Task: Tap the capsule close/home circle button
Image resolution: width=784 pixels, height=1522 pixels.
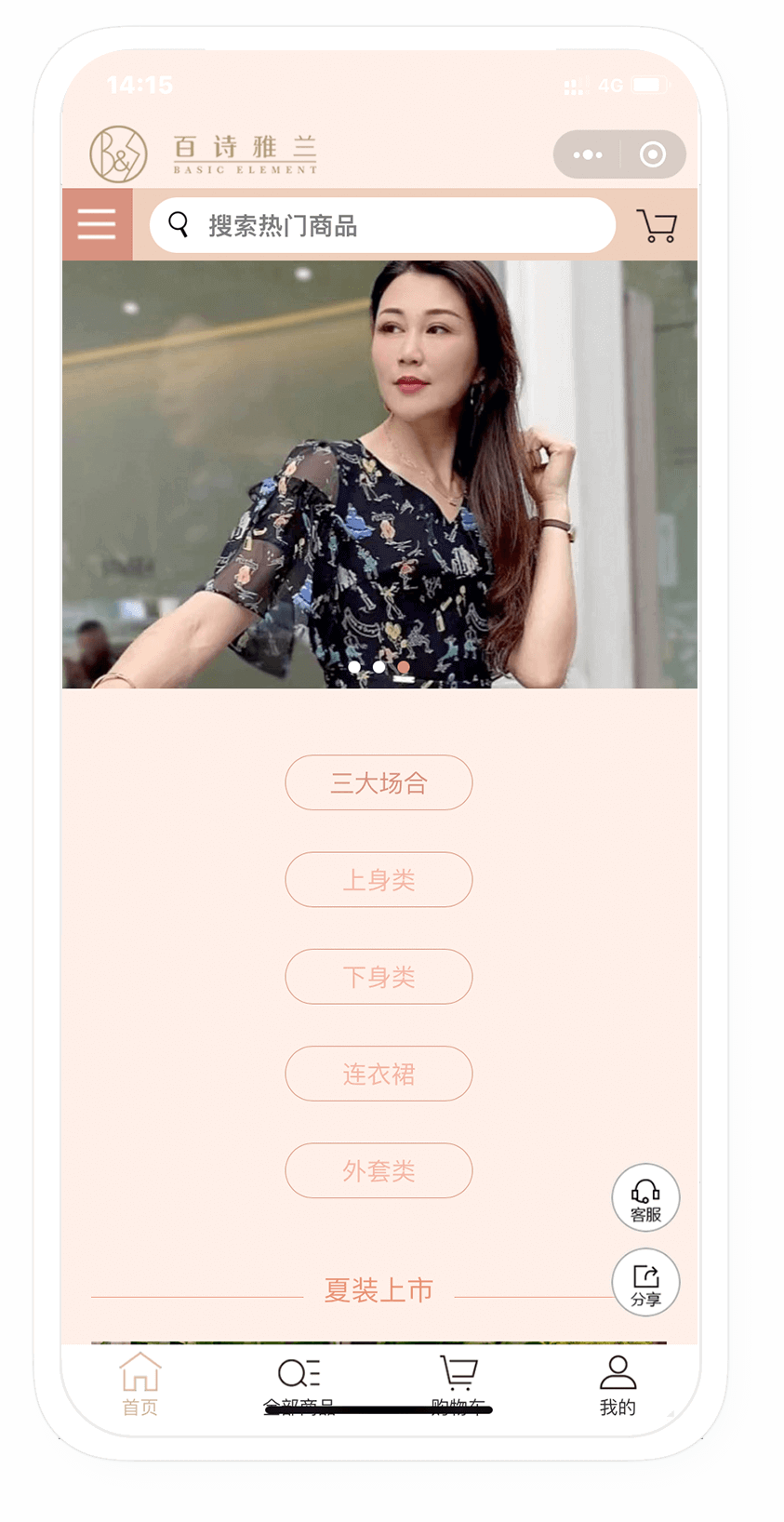Action: (x=653, y=154)
